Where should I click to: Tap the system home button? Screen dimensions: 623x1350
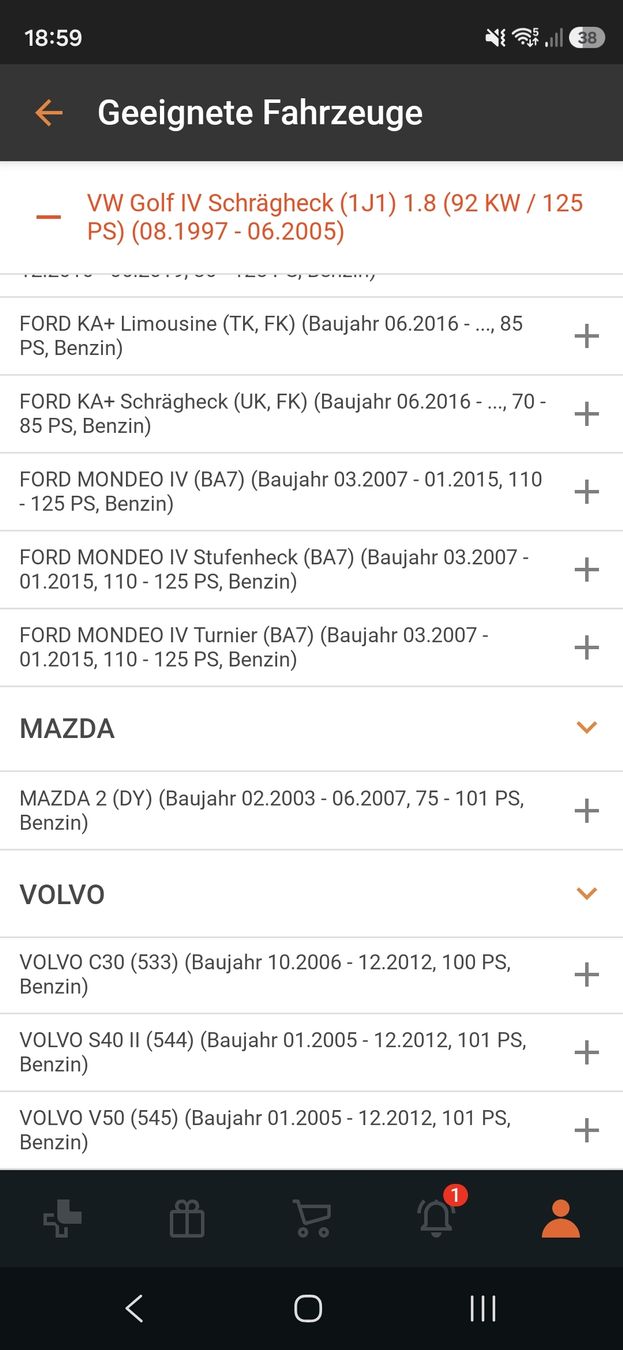point(308,1308)
